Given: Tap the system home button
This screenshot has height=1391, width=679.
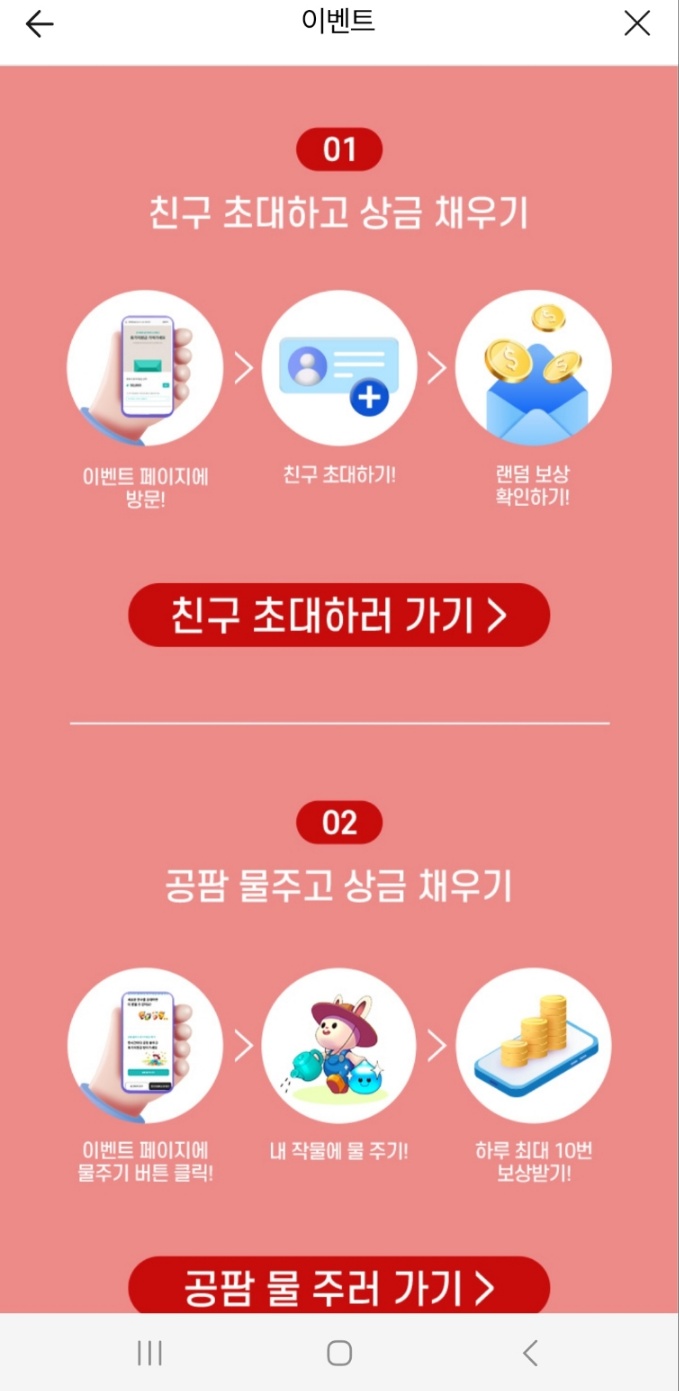Looking at the screenshot, I should (339, 1353).
